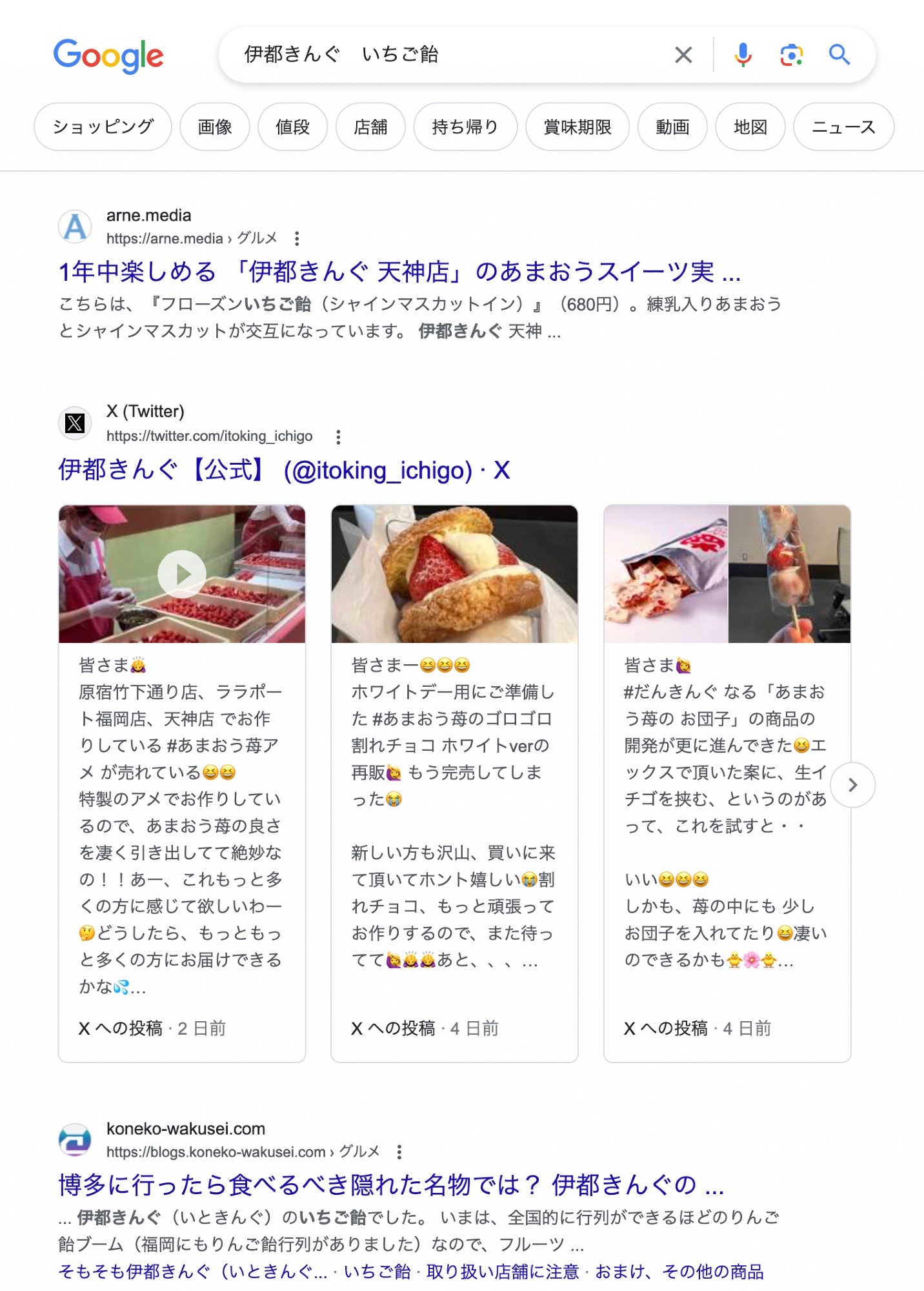Select the ショッピング filter chip
The image size is (924, 1291).
click(x=103, y=127)
